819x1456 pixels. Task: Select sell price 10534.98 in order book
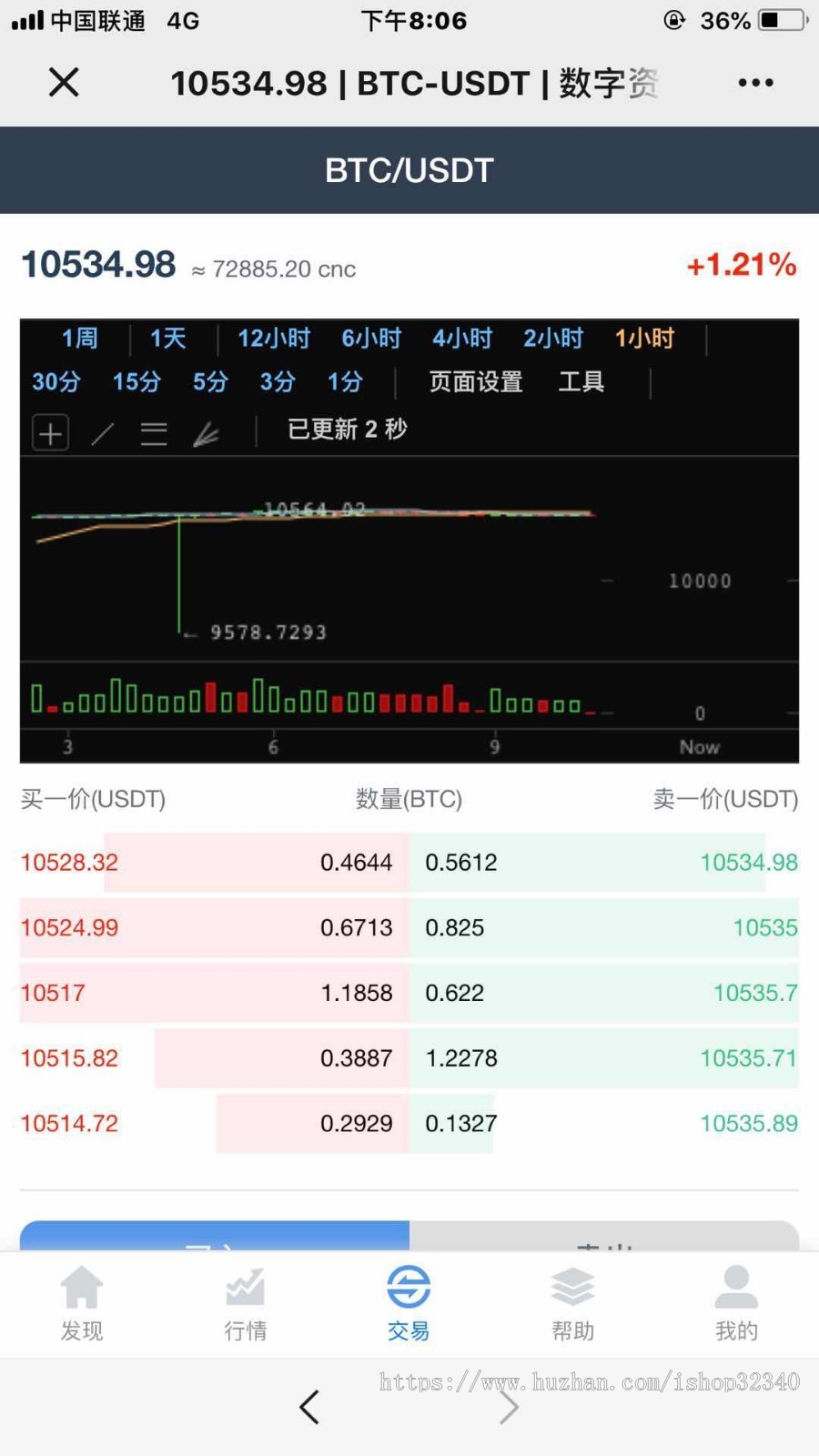(x=747, y=862)
